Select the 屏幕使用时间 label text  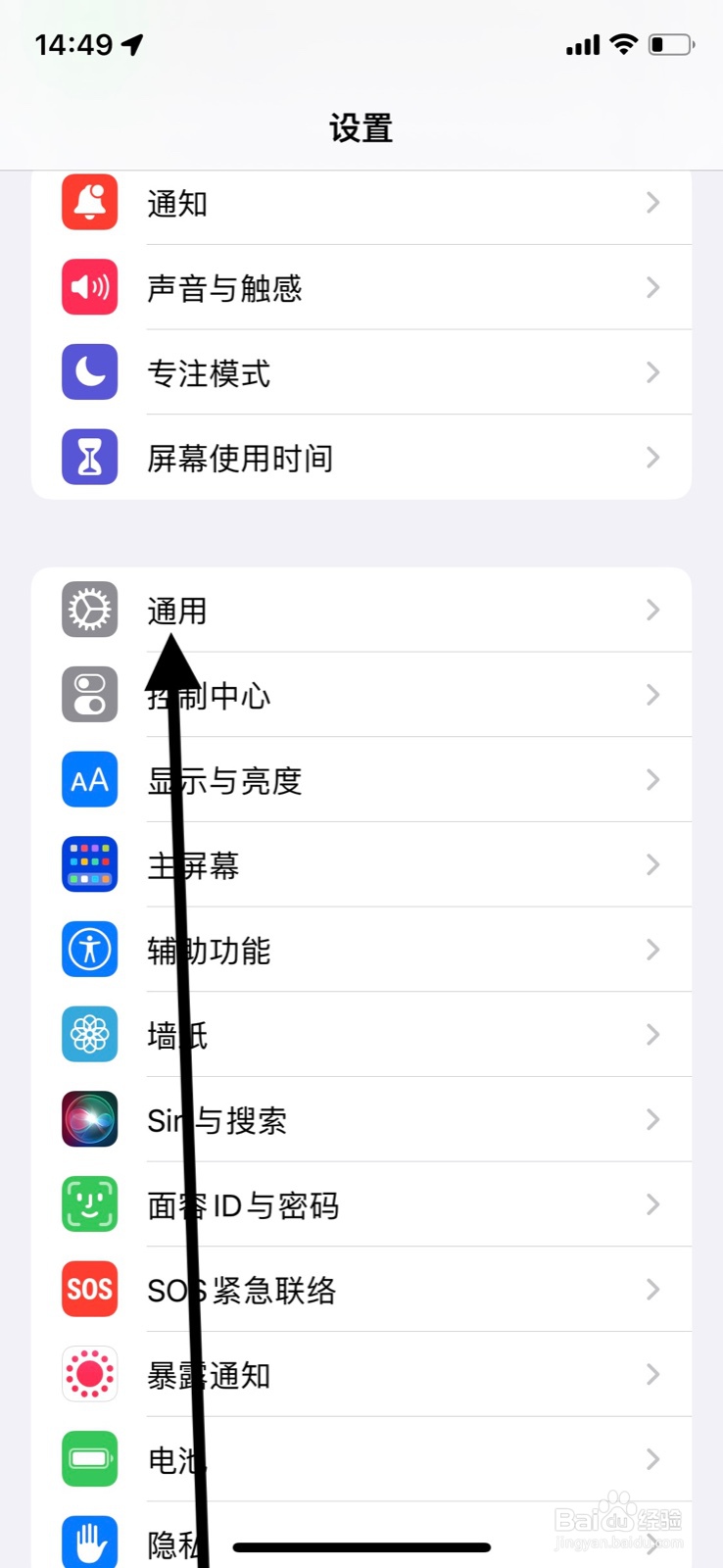tap(241, 457)
